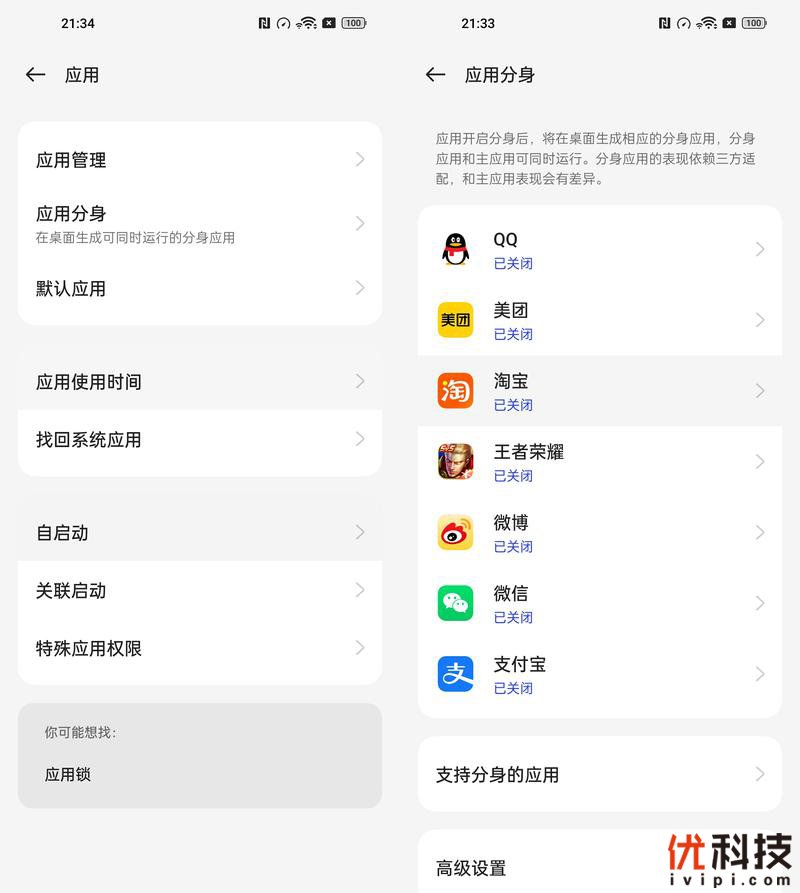800x893 pixels.
Task: Open clone settings for 美团
Action: (x=600, y=320)
